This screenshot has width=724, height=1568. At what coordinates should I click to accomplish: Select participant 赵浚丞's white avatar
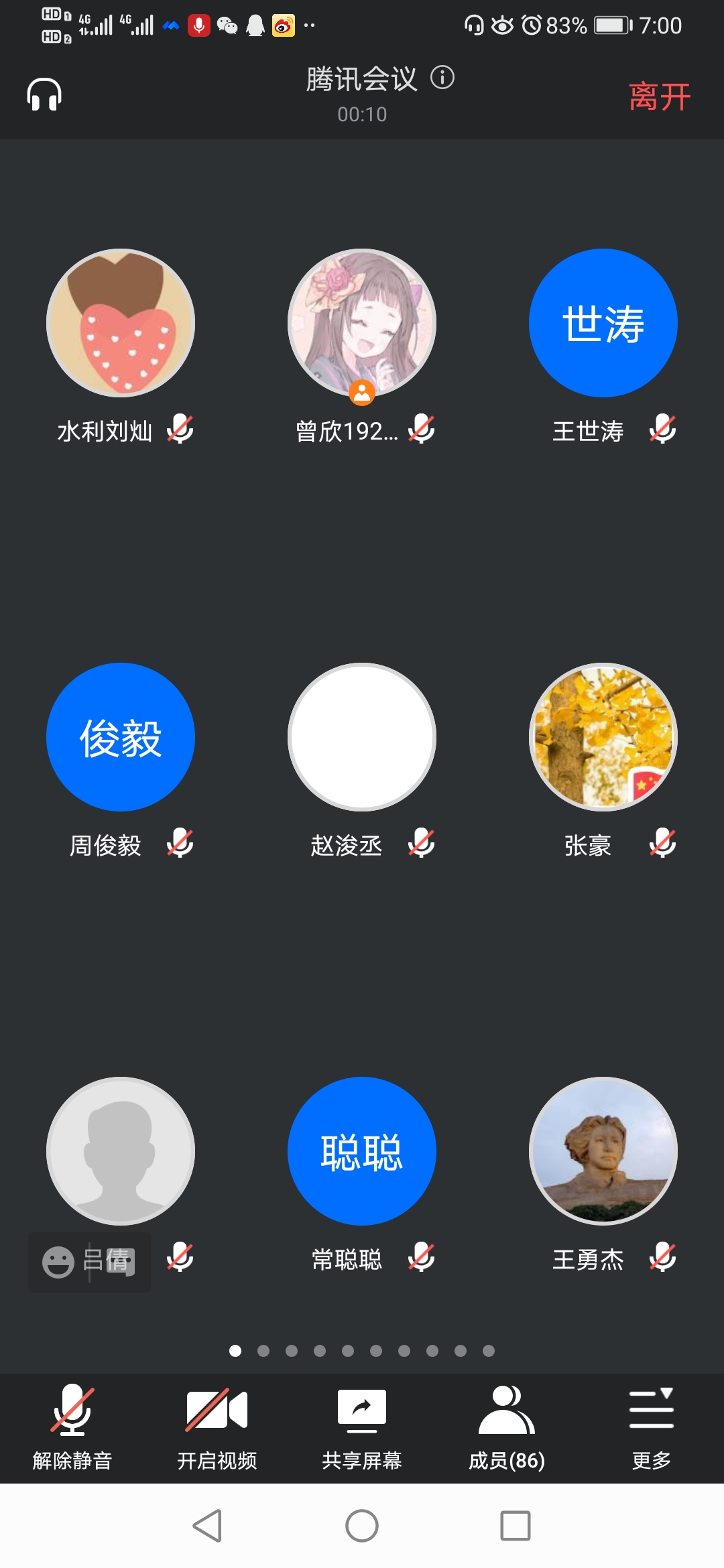[x=362, y=737]
